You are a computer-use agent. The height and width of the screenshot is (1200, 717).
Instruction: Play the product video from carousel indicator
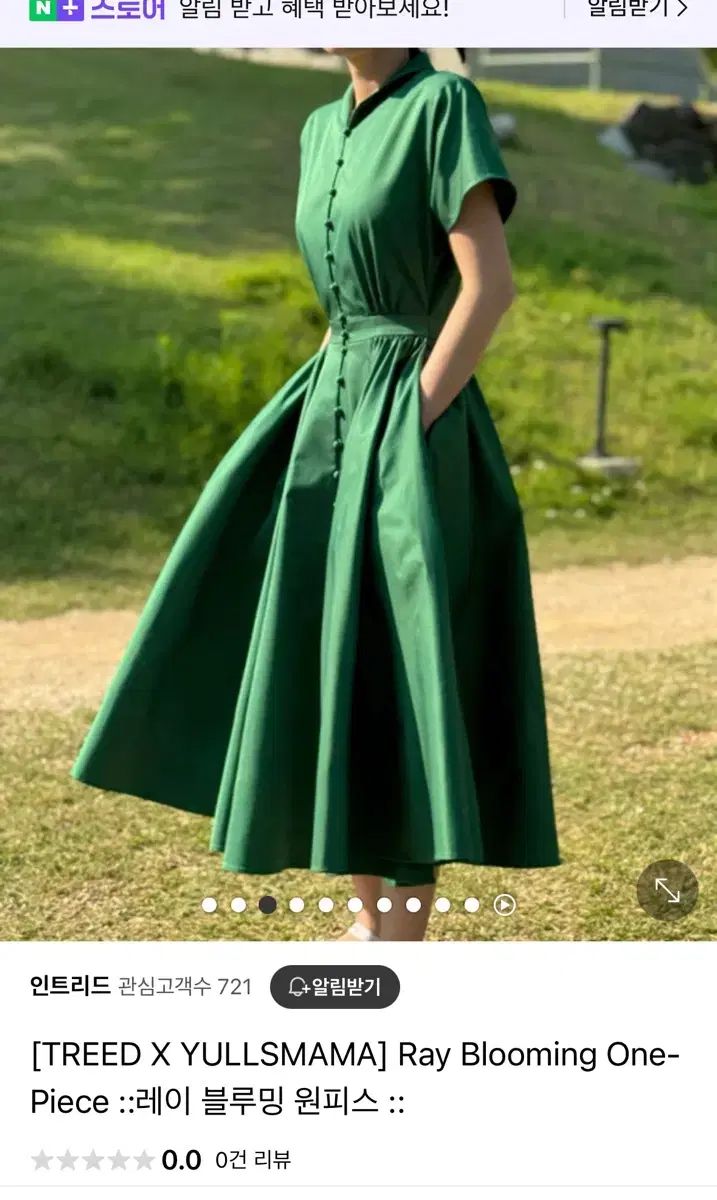505,905
